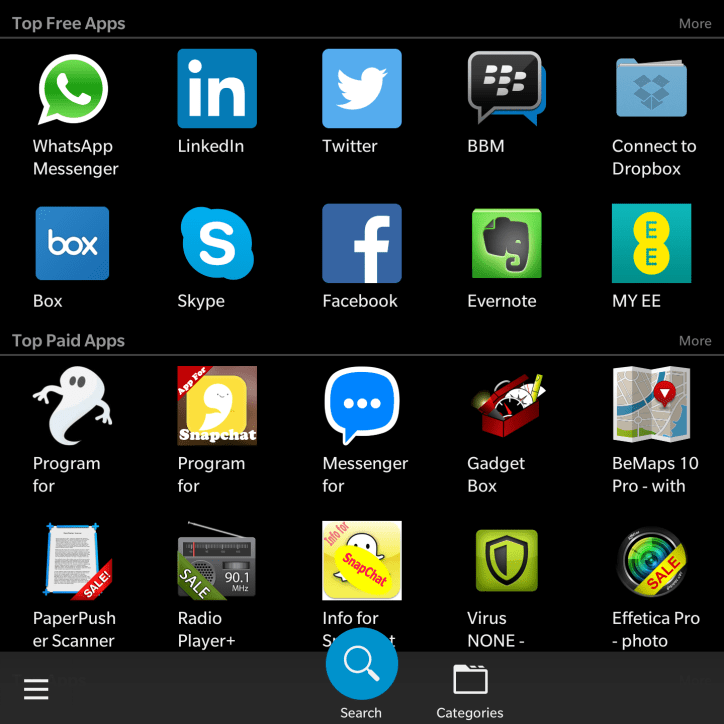Image resolution: width=724 pixels, height=724 pixels.
Task: Open the LinkedIn app listing
Action: click(216, 90)
